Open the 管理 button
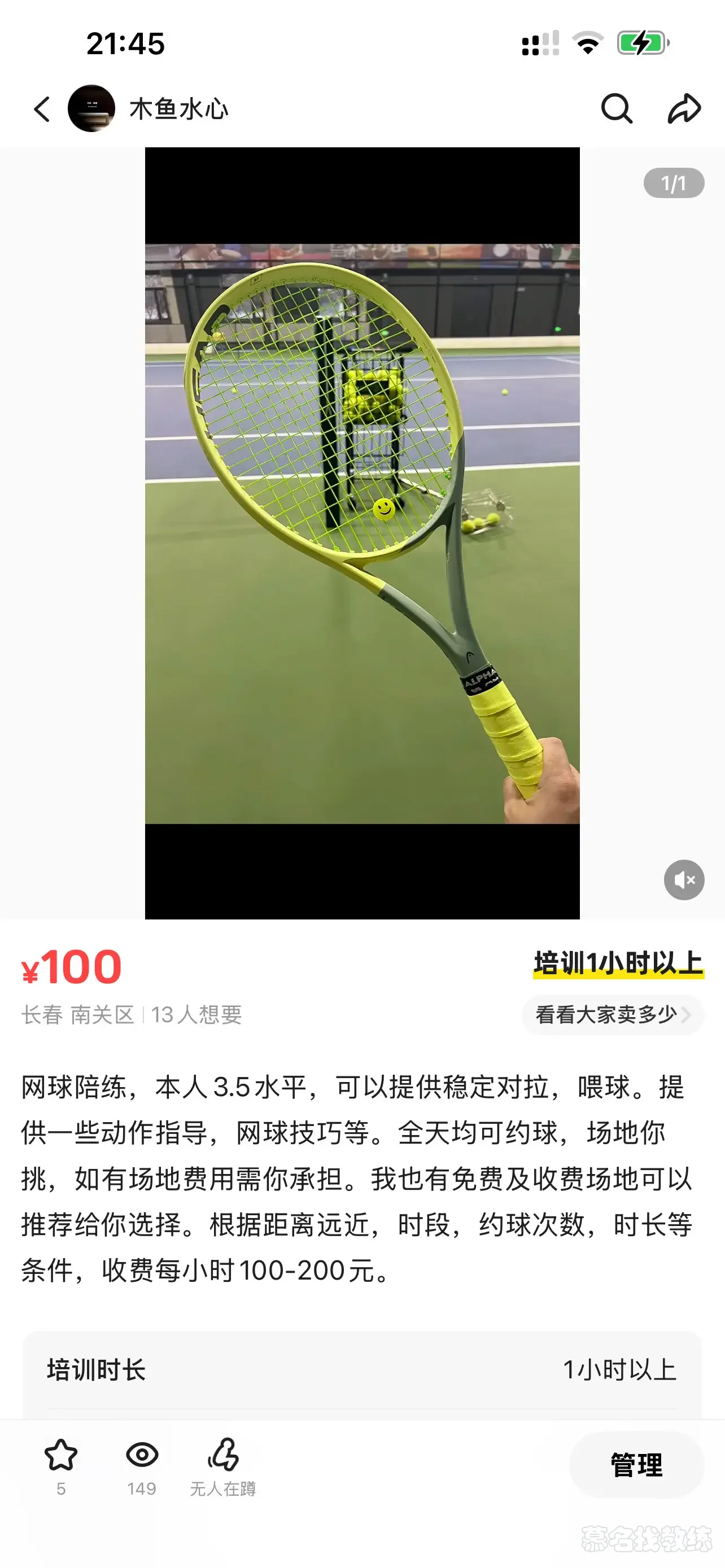 coord(636,1465)
